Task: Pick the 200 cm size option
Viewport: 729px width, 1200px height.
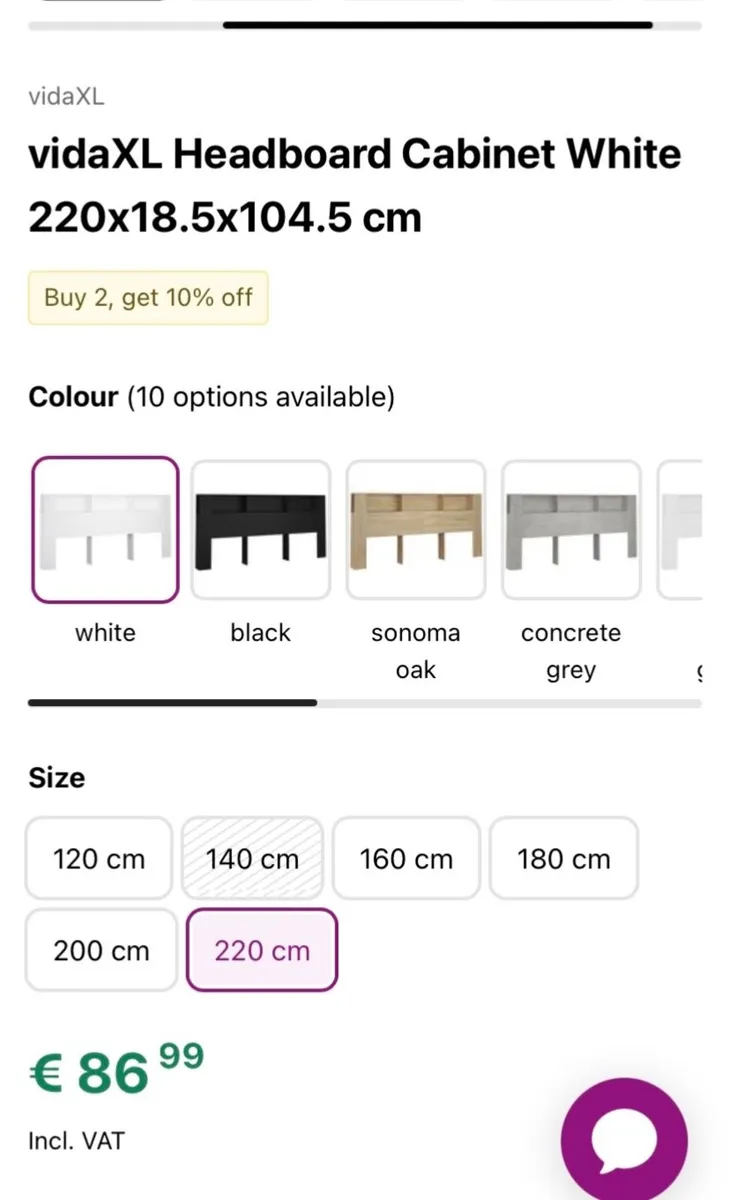Action: [x=100, y=950]
